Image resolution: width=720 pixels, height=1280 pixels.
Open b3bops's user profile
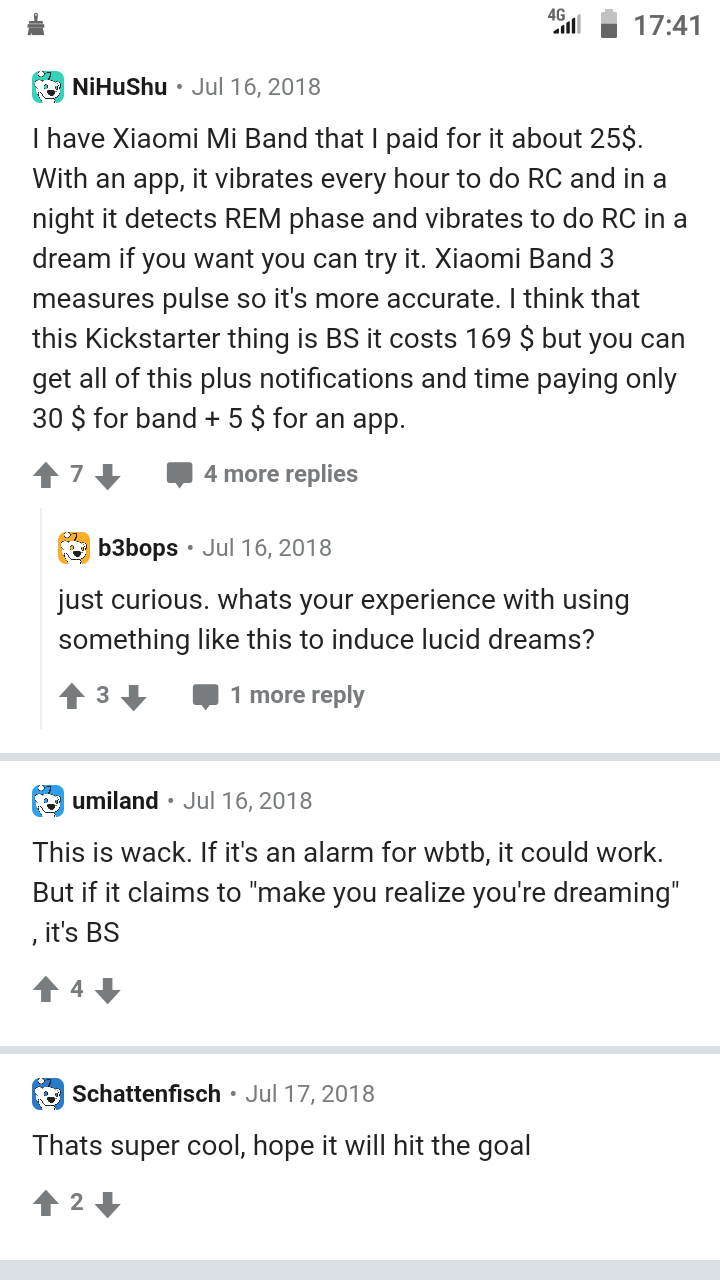[138, 548]
